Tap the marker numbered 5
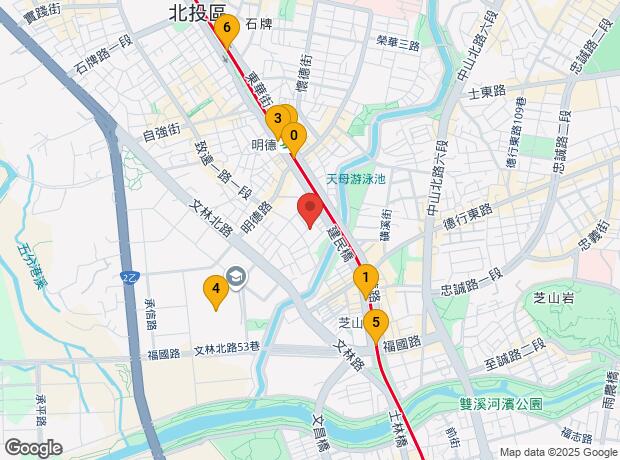 click(x=376, y=324)
